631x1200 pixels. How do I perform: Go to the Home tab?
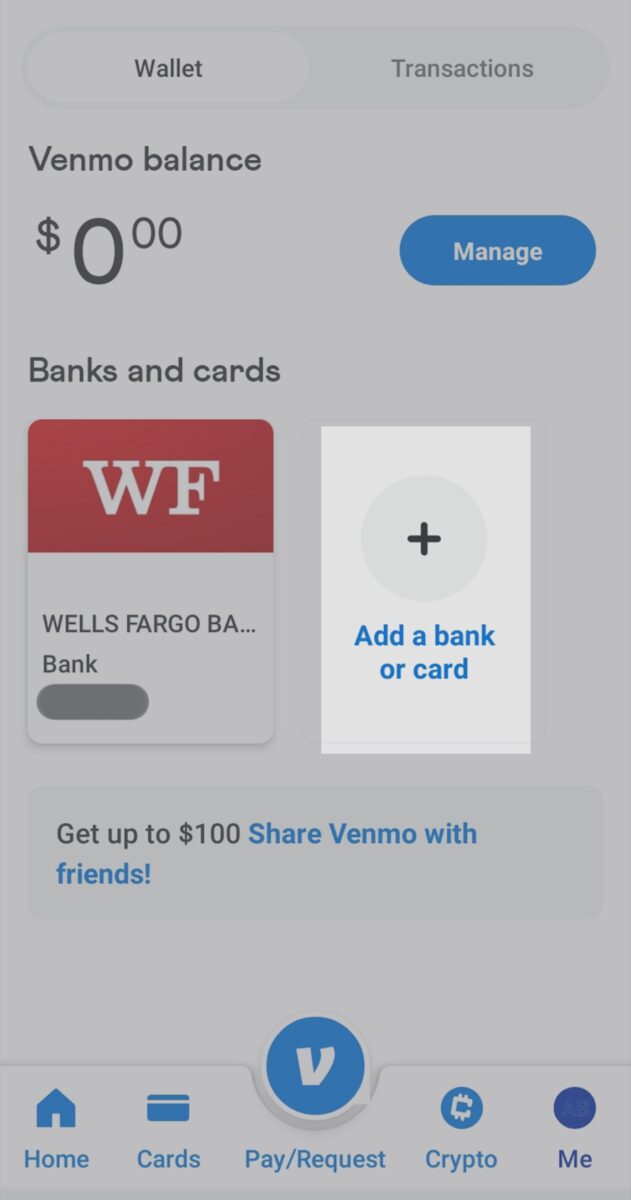(x=56, y=1130)
